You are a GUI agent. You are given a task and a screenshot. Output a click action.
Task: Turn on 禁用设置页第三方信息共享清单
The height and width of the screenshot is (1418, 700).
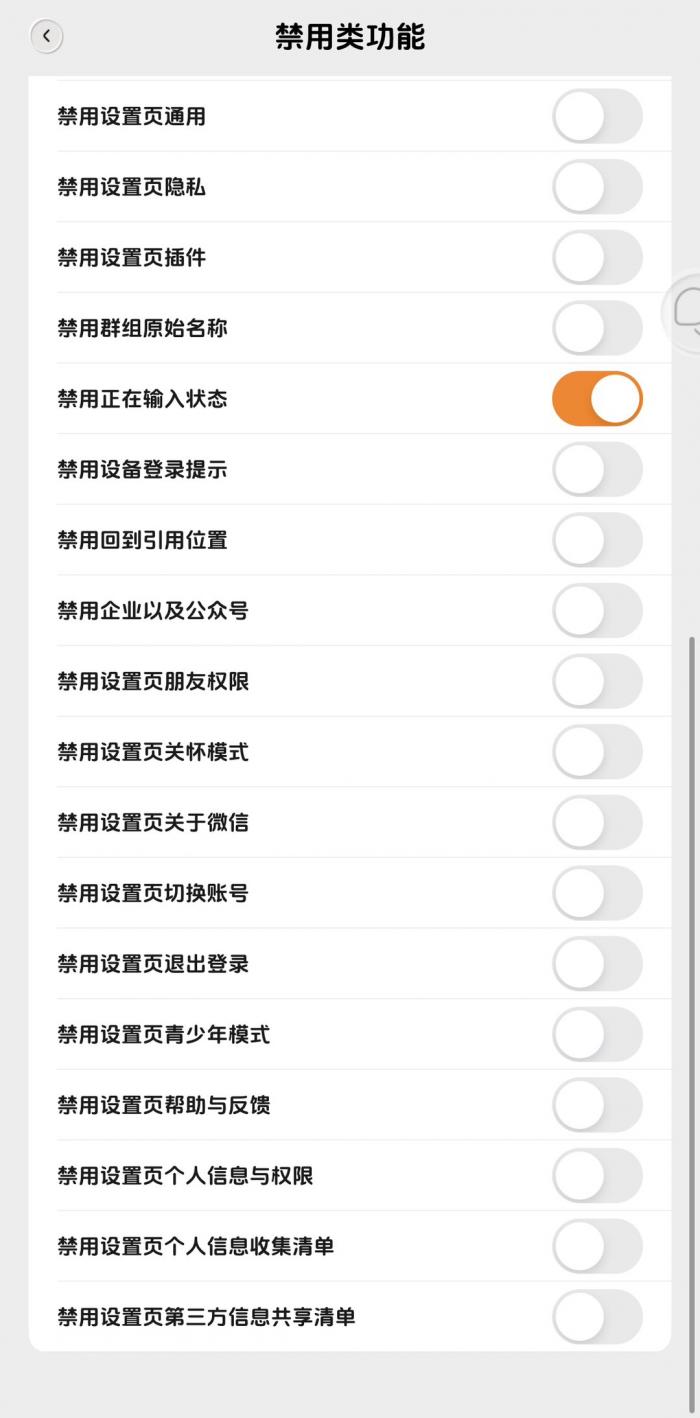click(597, 1317)
